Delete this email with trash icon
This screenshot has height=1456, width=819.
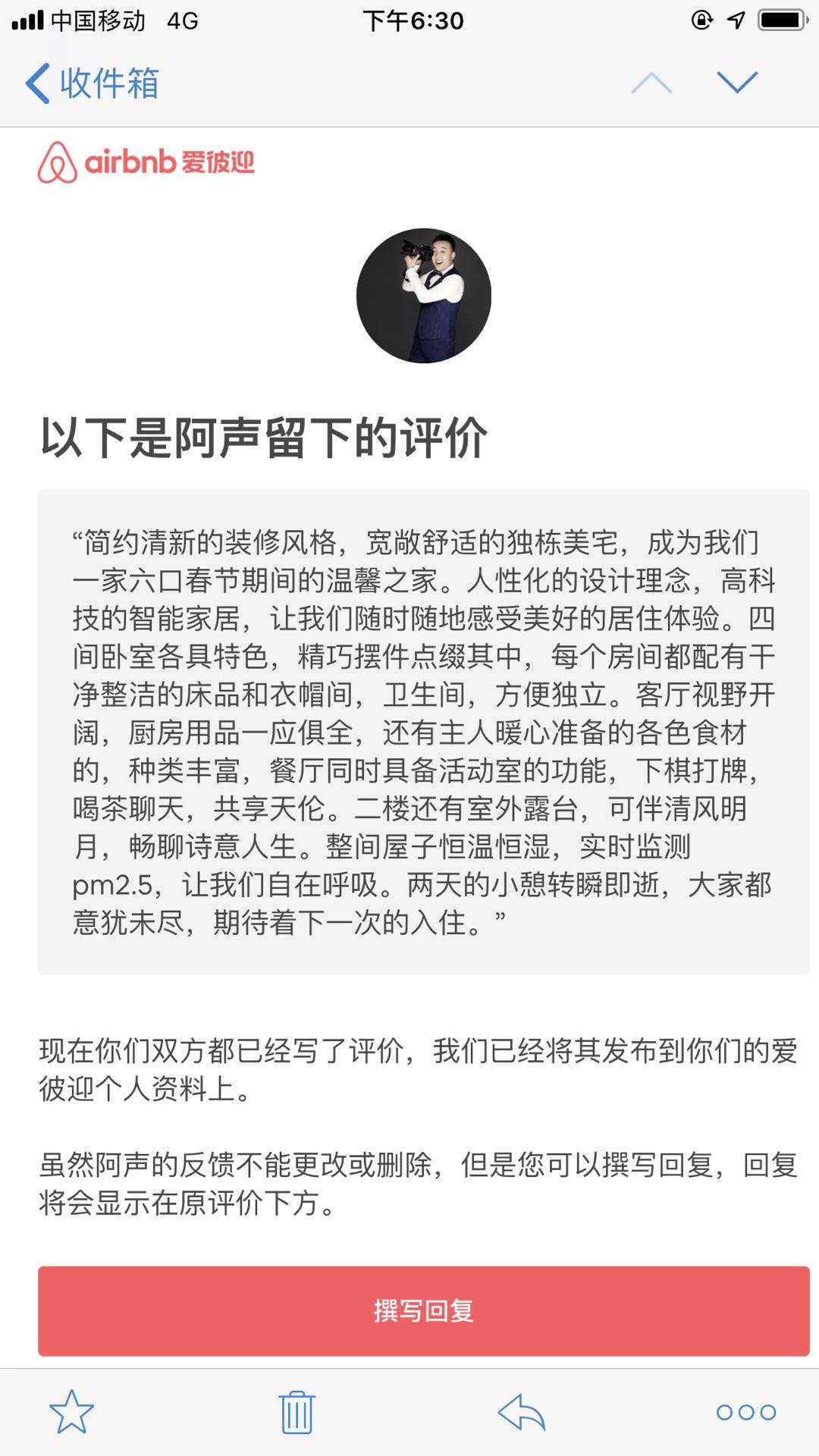(297, 1412)
